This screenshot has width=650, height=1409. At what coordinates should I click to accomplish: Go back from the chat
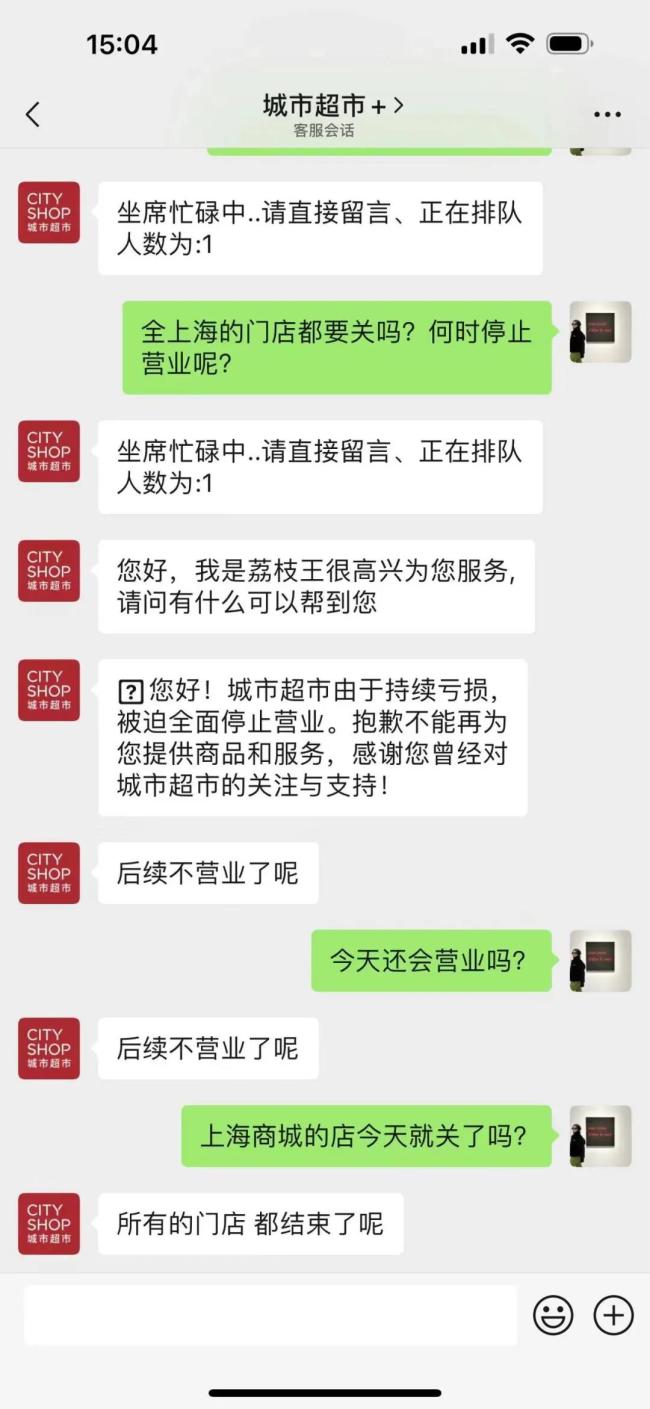(x=33, y=114)
